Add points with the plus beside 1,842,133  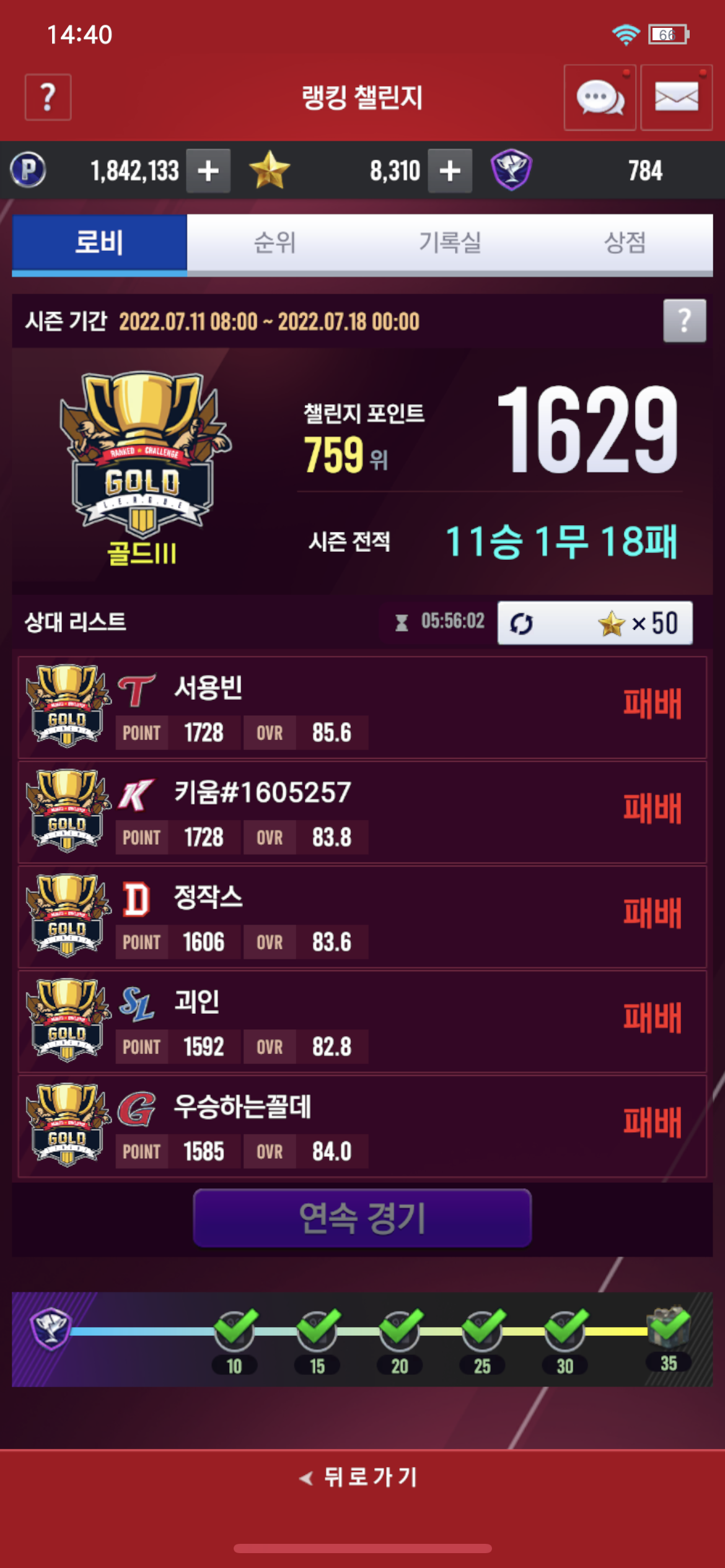coord(208,171)
